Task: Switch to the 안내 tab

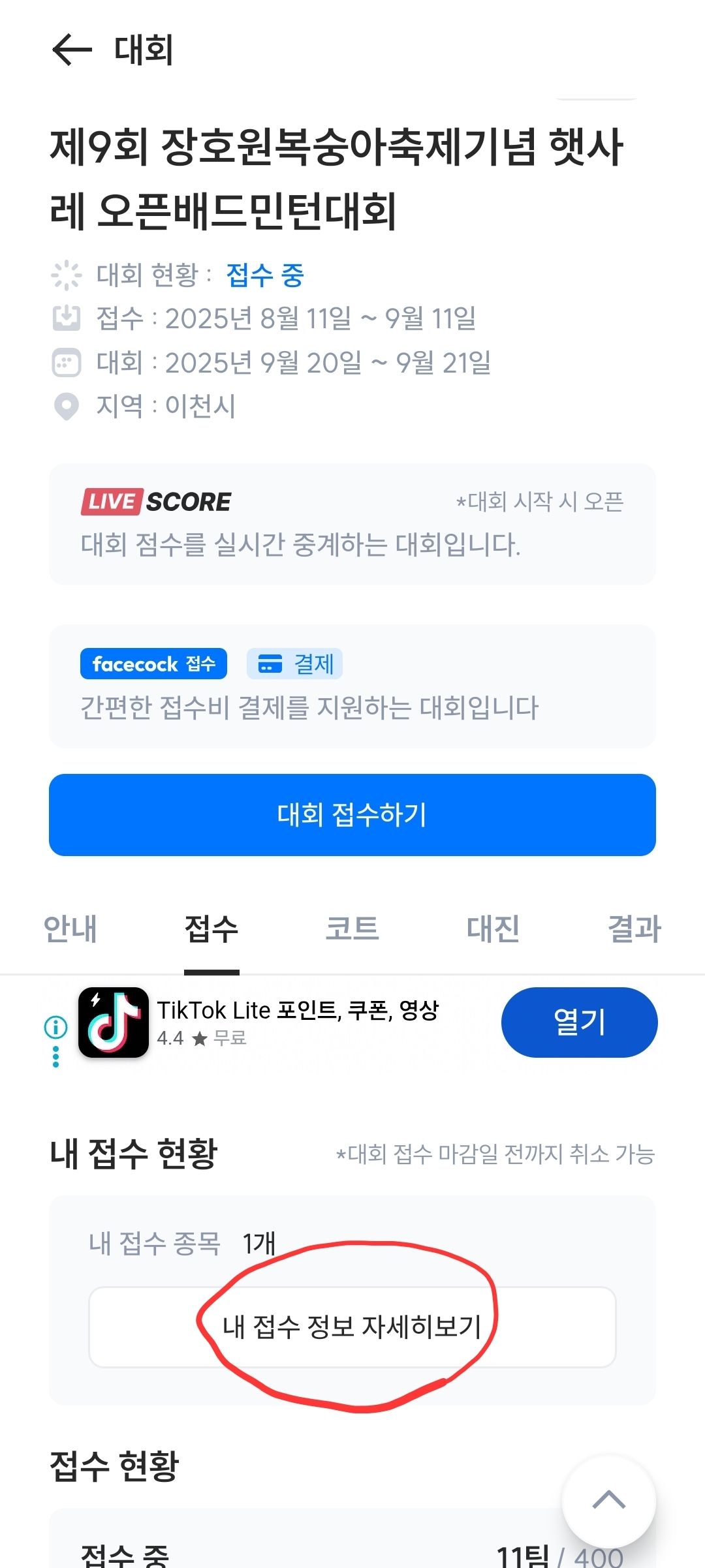Action: point(70,929)
